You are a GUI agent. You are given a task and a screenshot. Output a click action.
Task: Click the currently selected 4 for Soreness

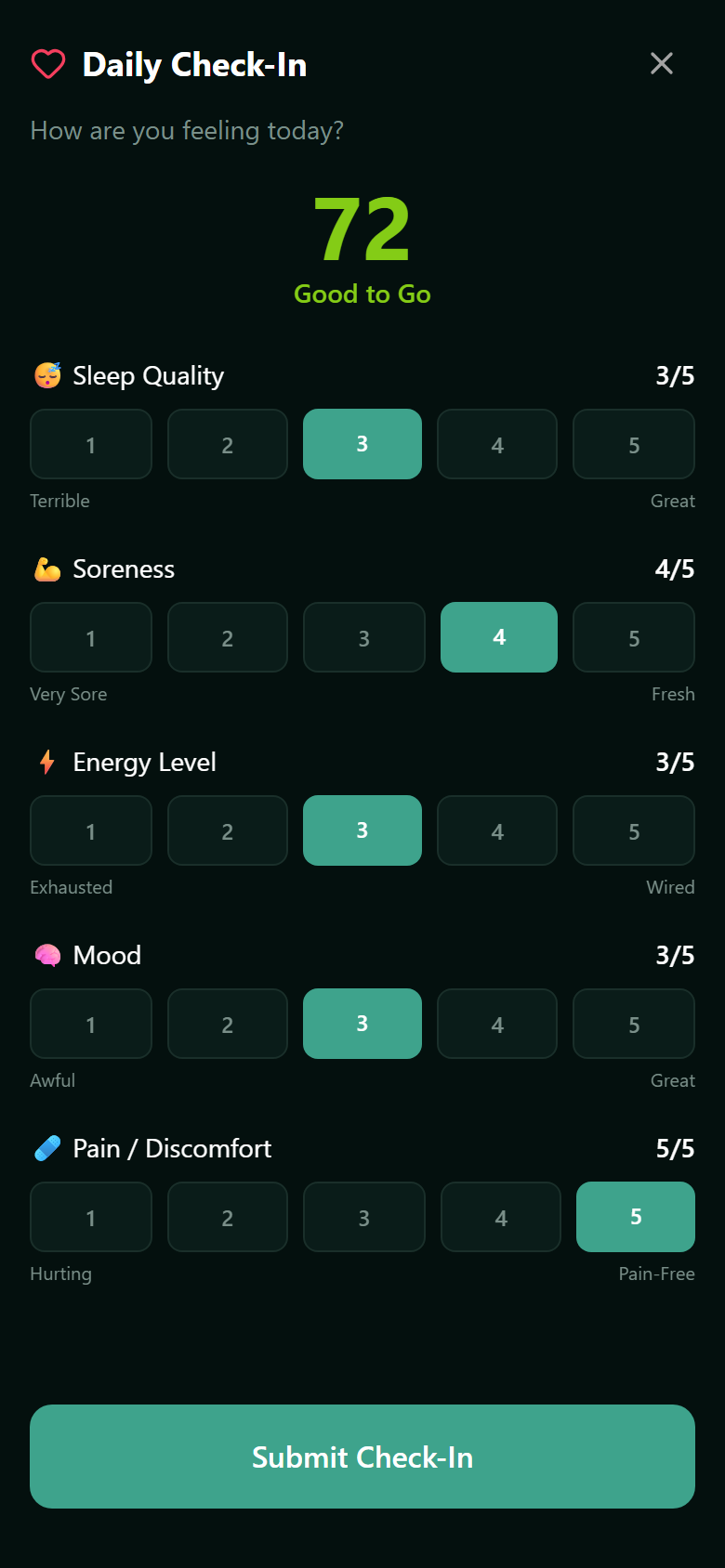tap(498, 637)
